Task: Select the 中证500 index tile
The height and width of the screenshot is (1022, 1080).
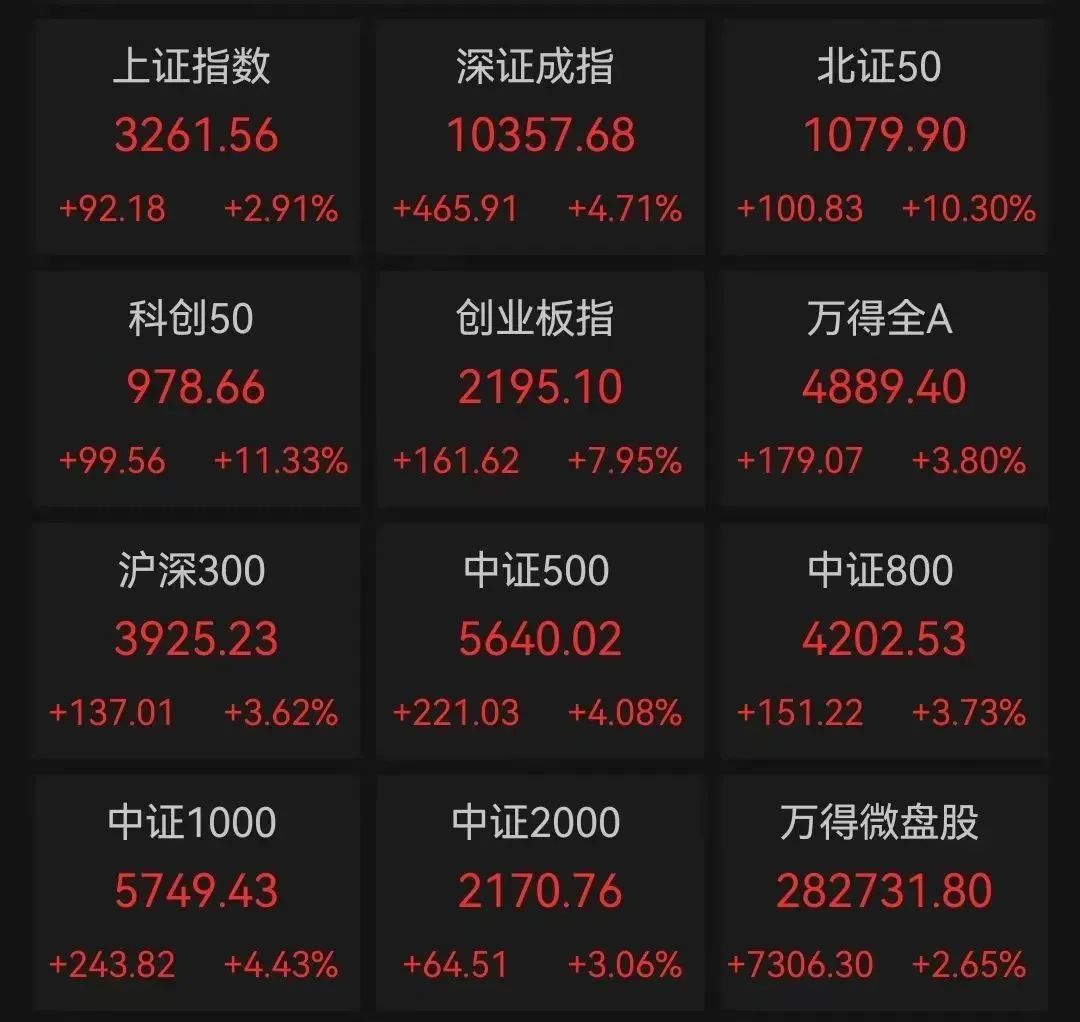Action: click(540, 640)
